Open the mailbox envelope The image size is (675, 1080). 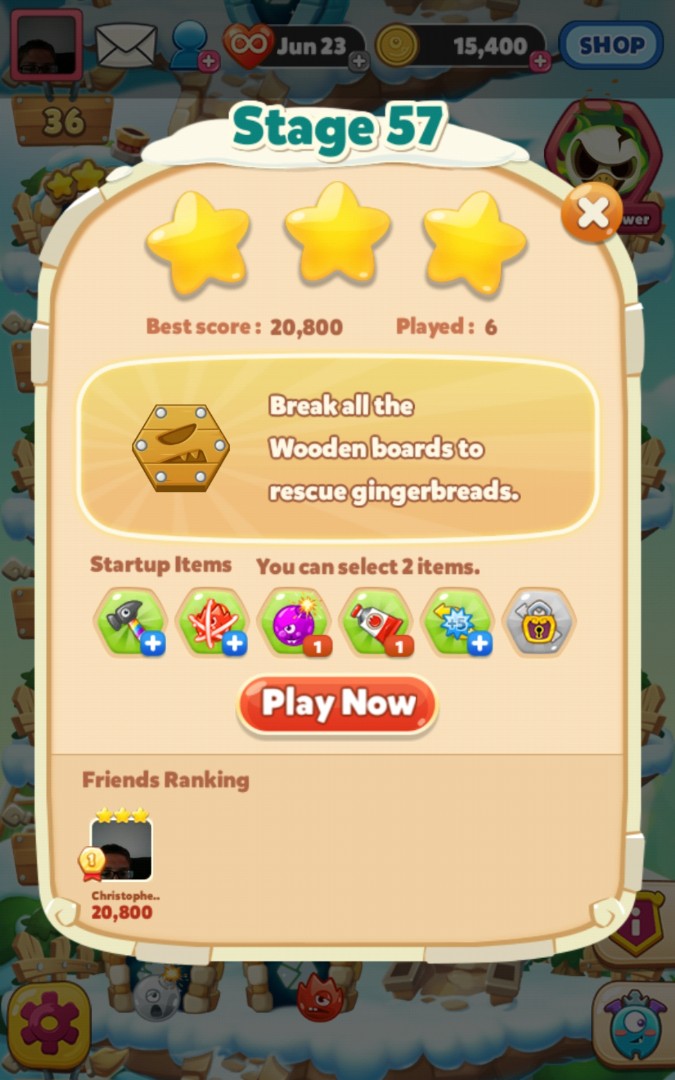[x=126, y=45]
